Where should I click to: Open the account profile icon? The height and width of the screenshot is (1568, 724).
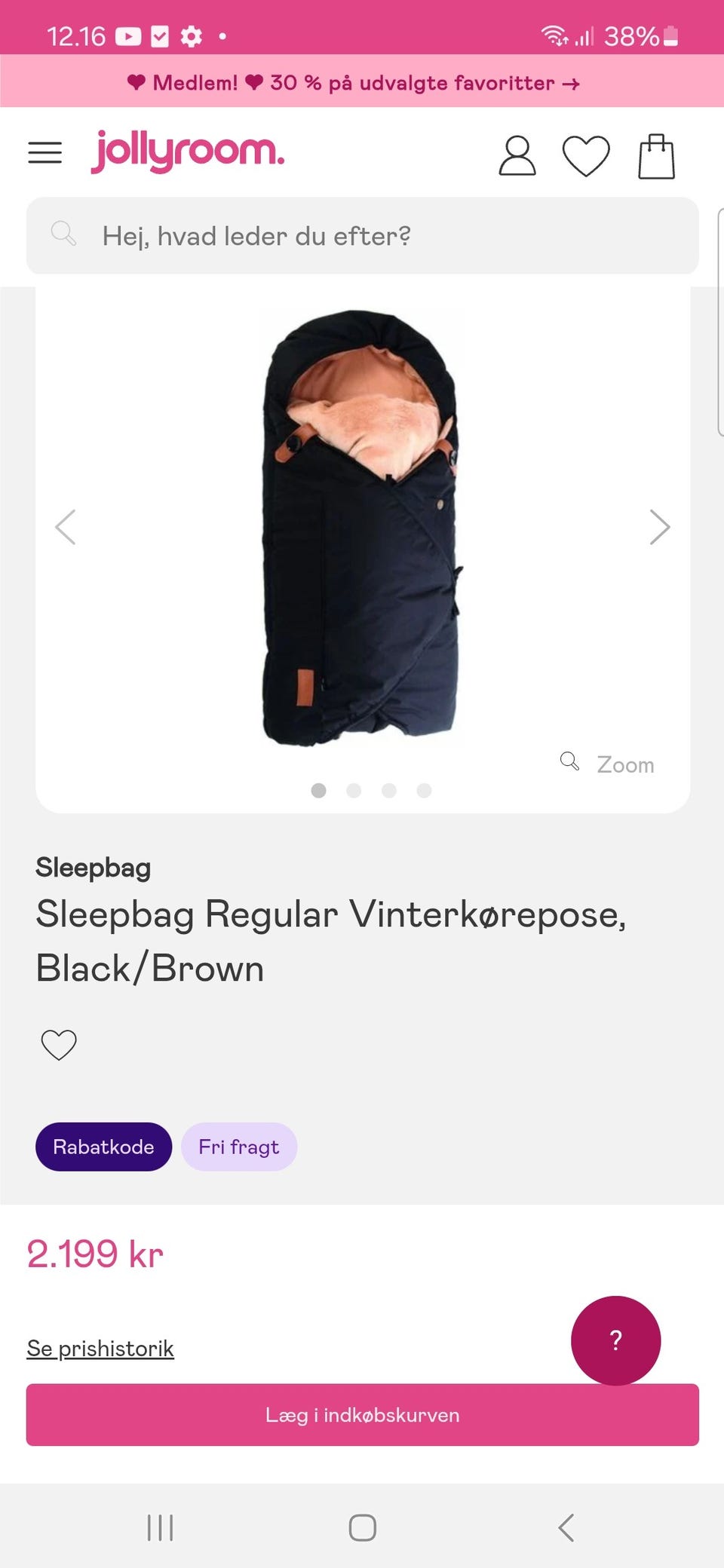[x=517, y=156]
